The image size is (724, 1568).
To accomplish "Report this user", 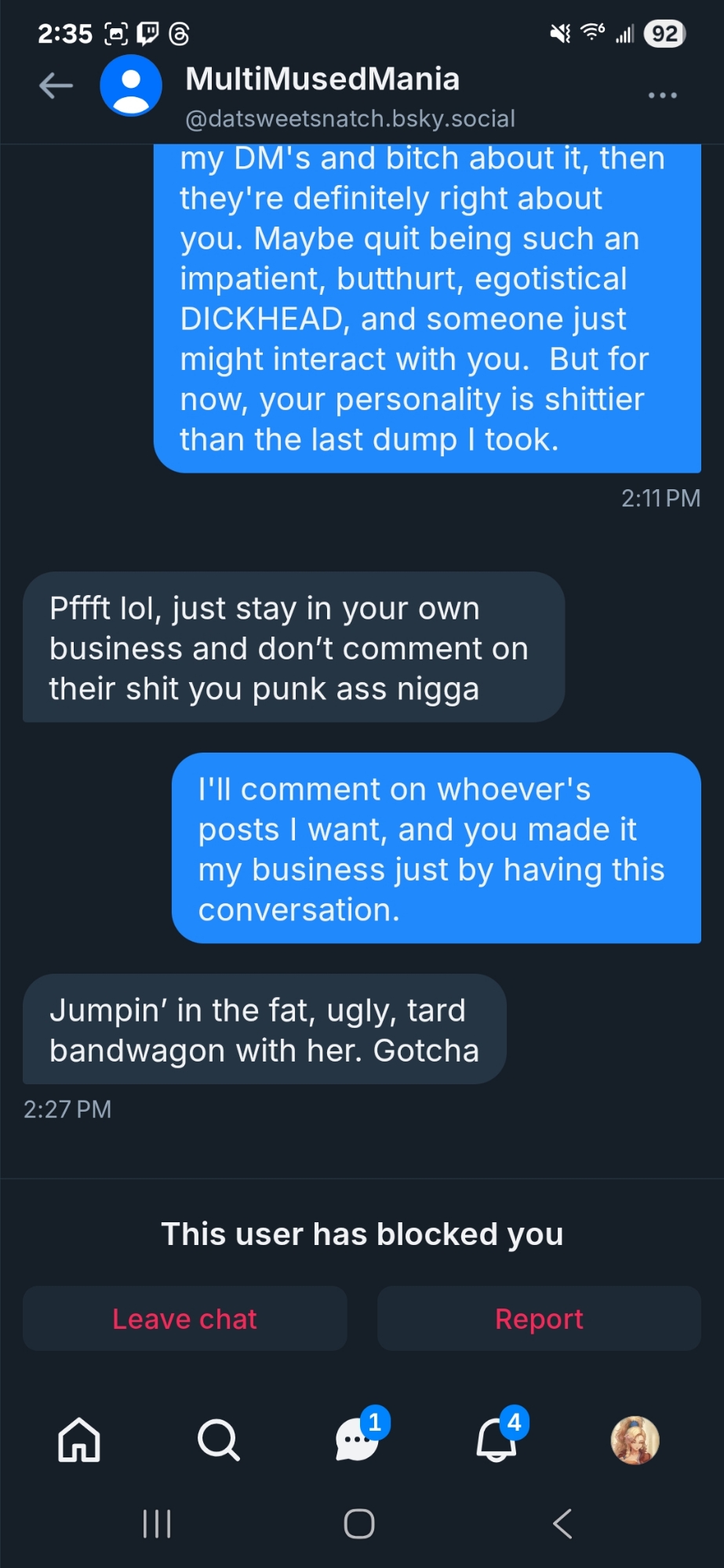I will coord(539,1319).
